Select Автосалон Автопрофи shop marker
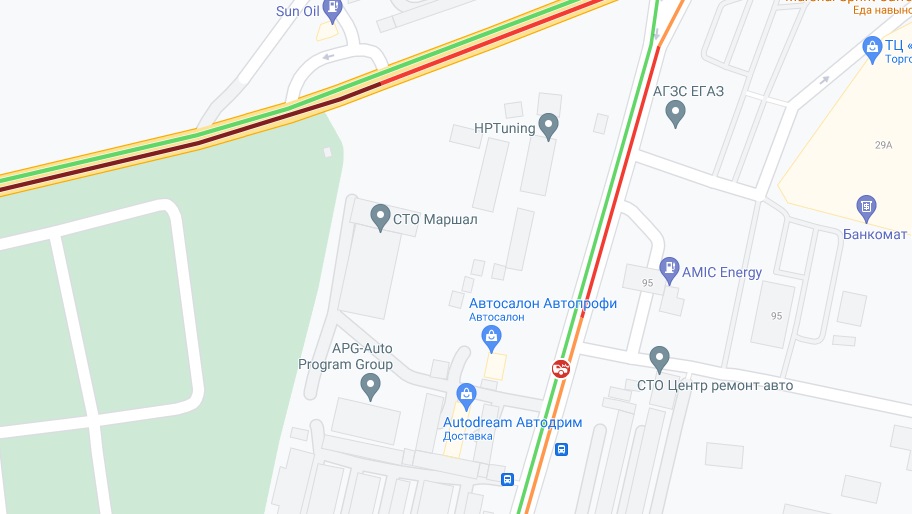The height and width of the screenshot is (514, 912). coord(491,337)
